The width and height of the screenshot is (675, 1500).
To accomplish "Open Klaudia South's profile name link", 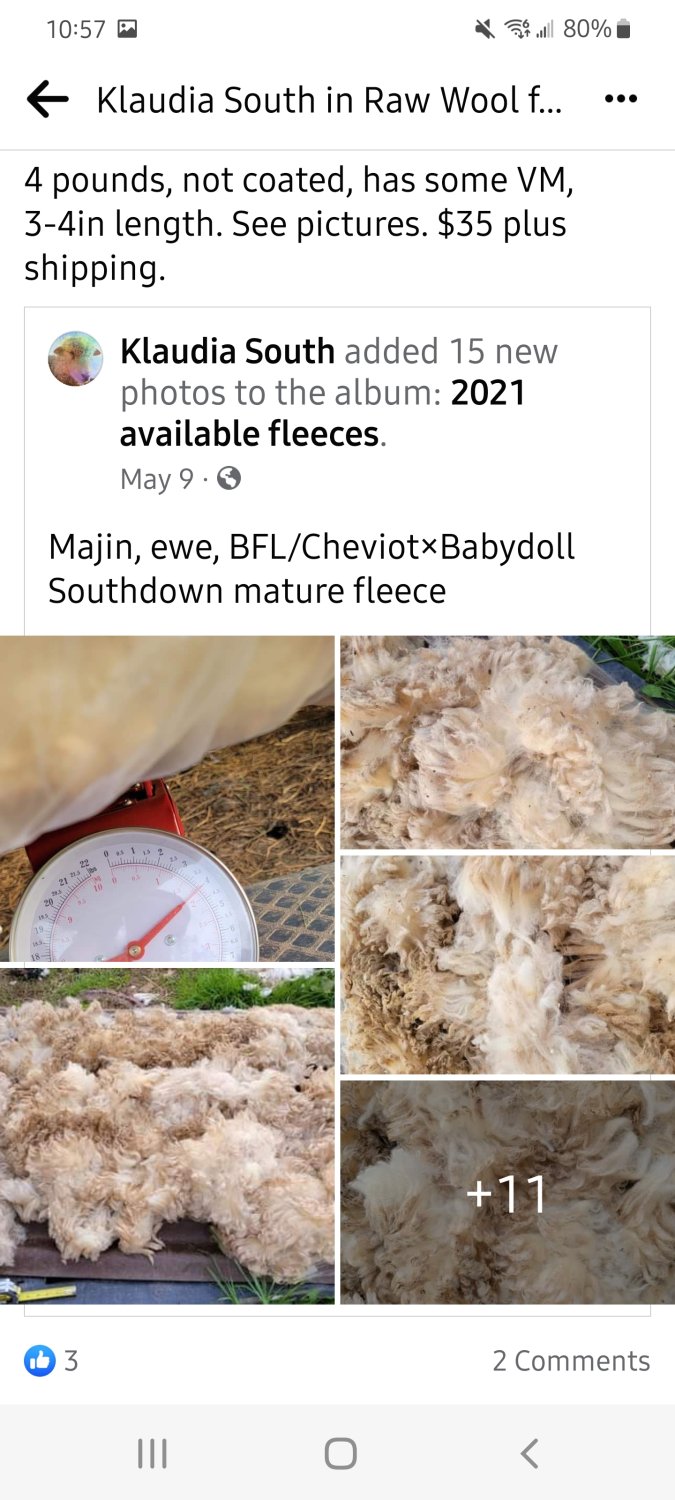I will pyautogui.click(x=227, y=351).
